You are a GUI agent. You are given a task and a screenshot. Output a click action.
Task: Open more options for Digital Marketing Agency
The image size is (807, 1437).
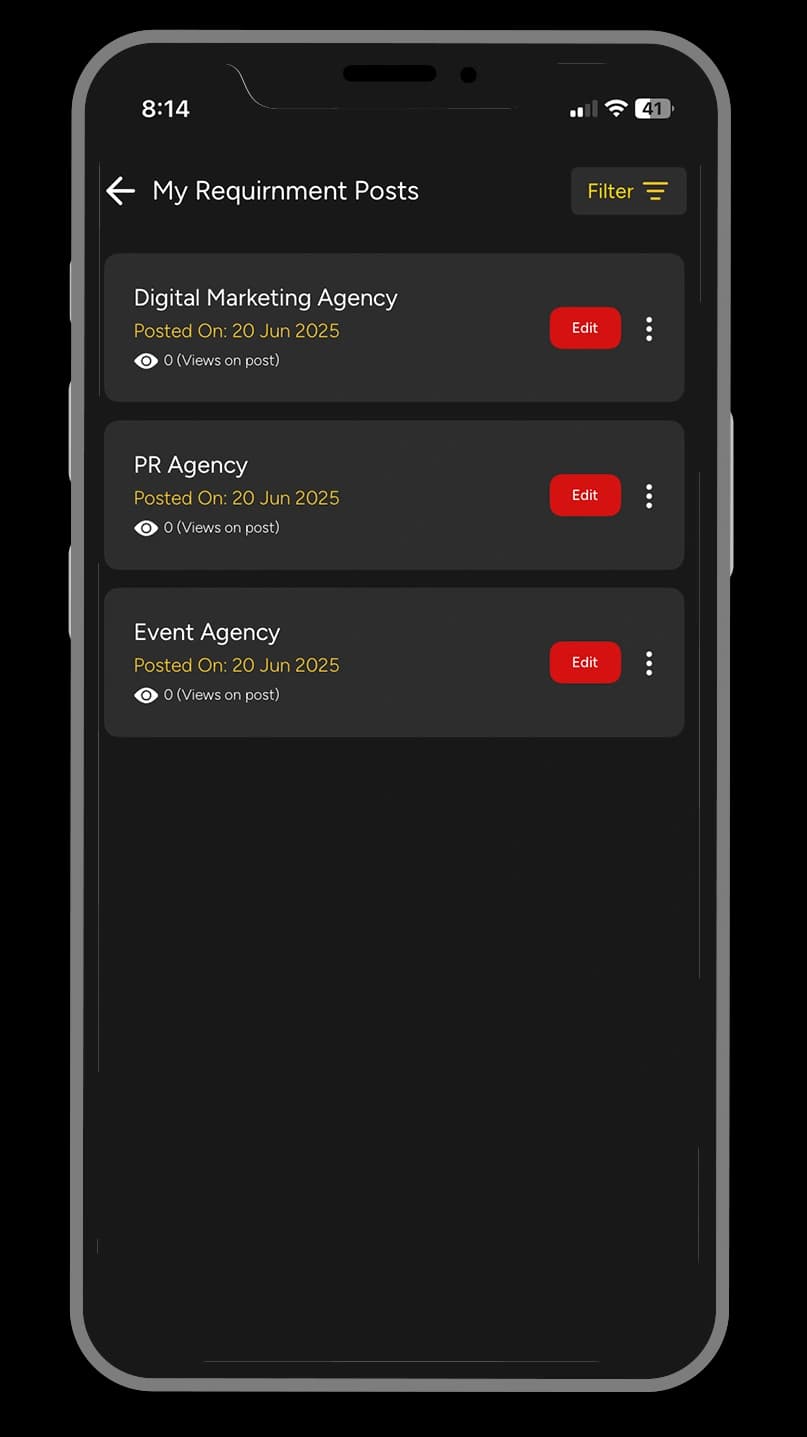(x=649, y=329)
